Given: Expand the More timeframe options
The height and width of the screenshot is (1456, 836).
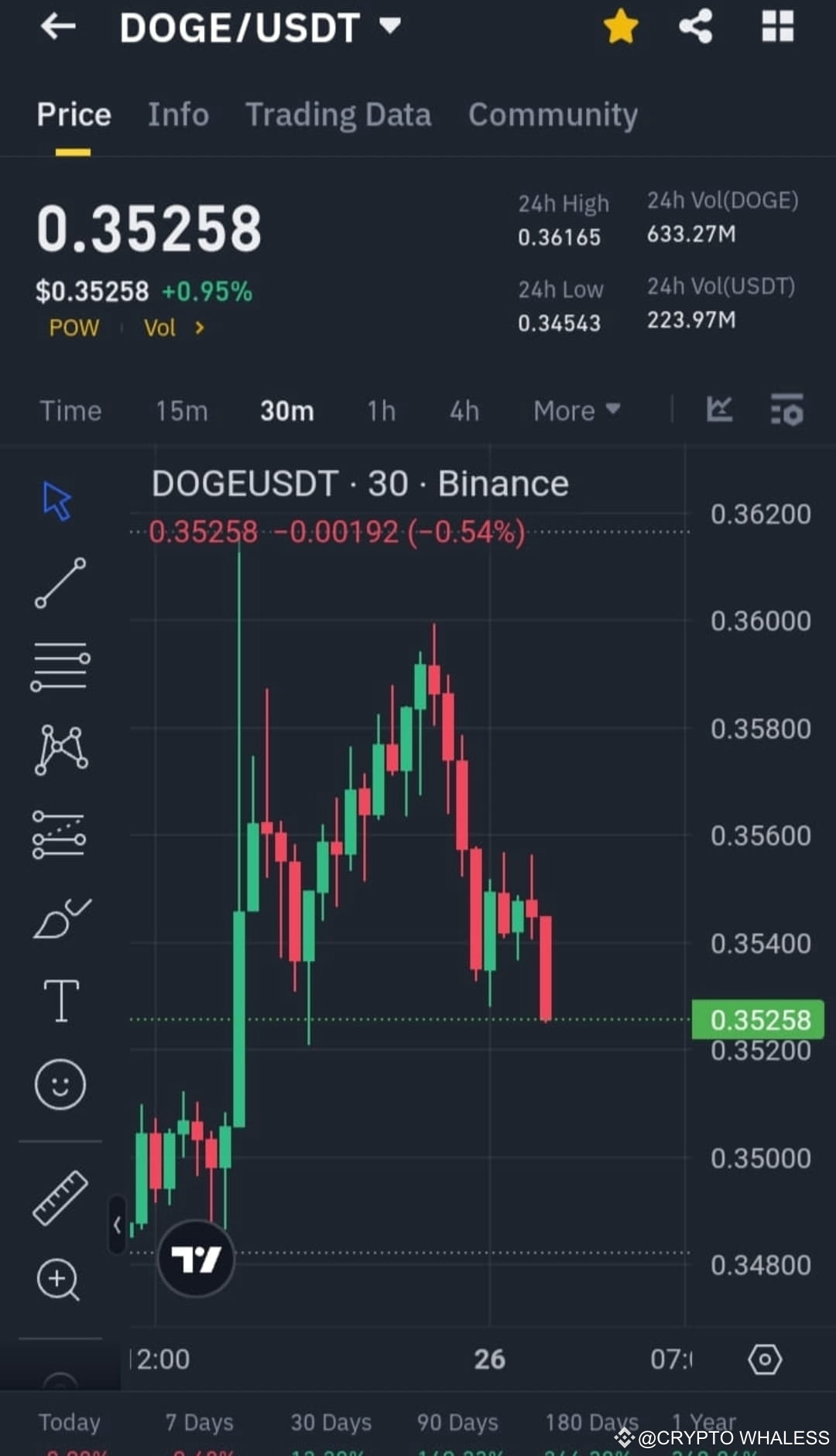Looking at the screenshot, I should click(575, 411).
